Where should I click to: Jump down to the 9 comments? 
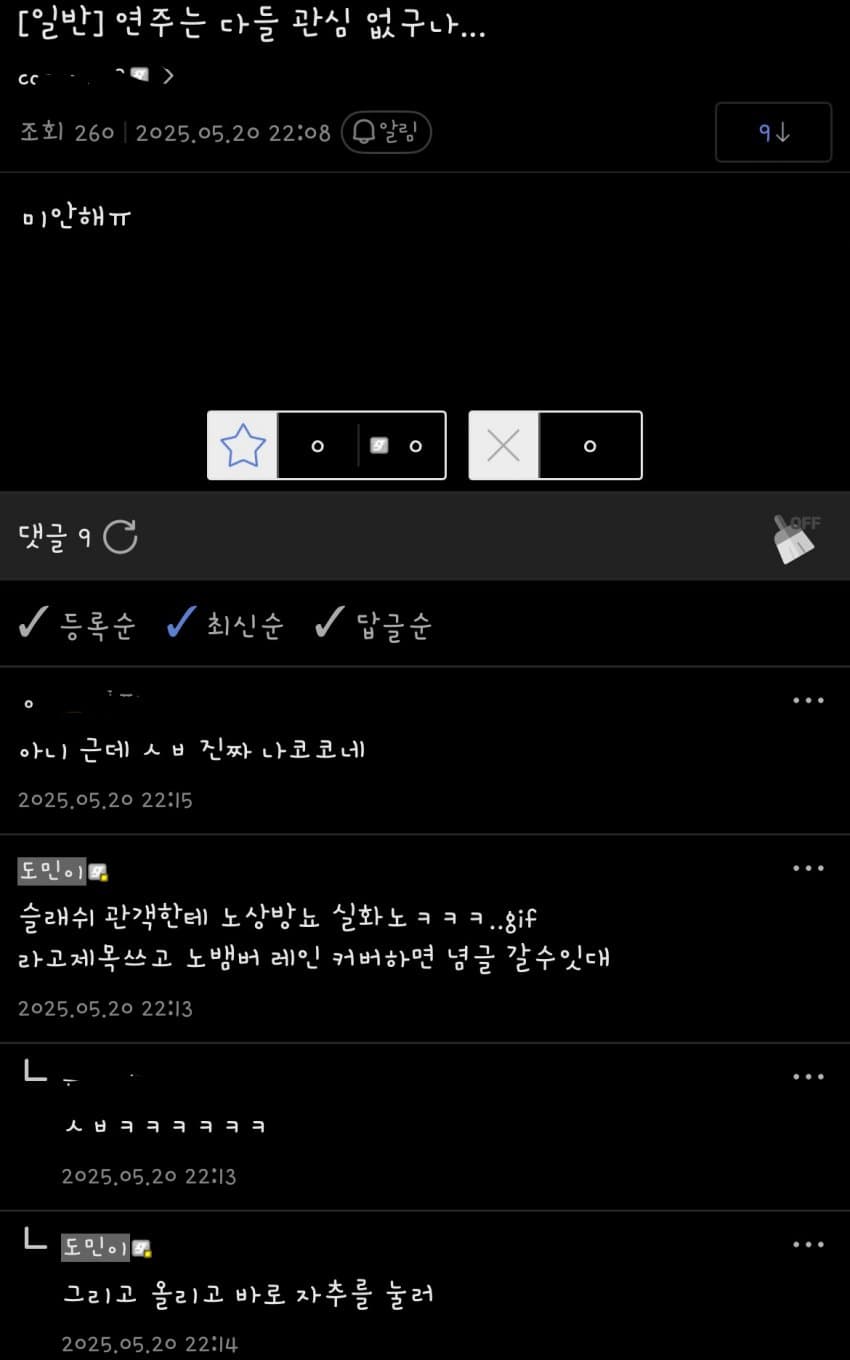pos(773,132)
